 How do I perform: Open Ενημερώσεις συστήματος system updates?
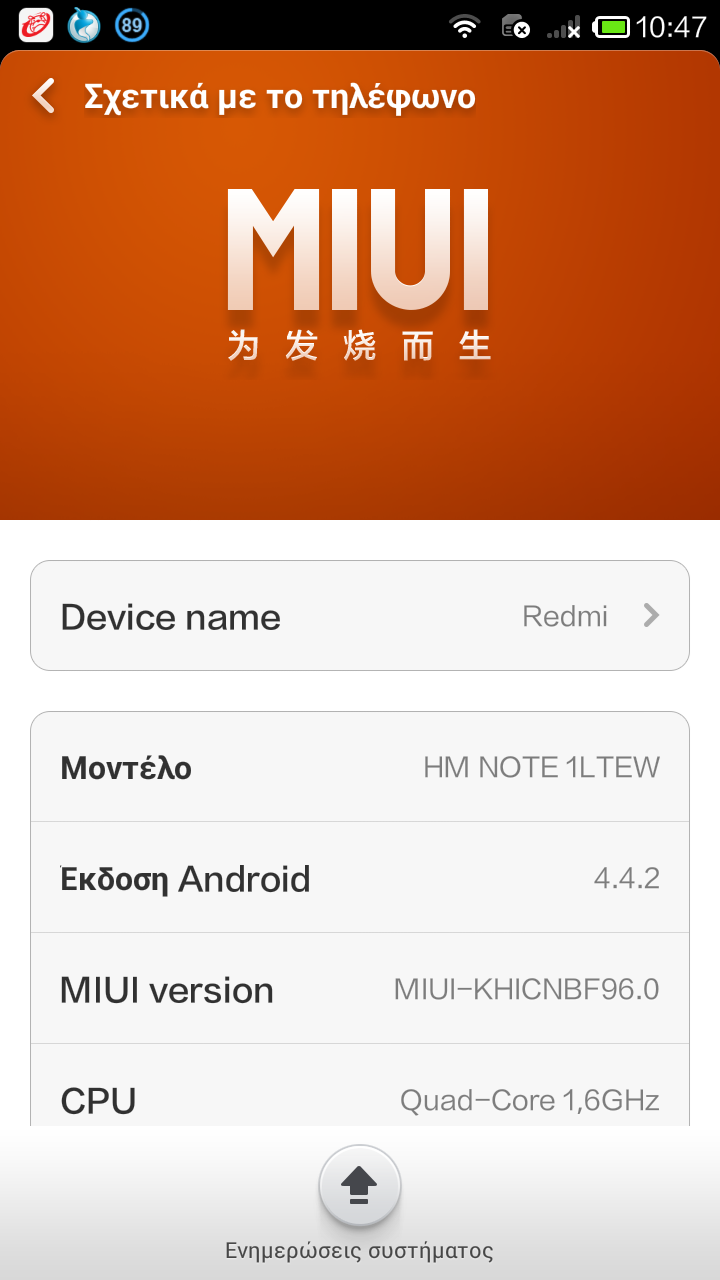click(360, 1187)
